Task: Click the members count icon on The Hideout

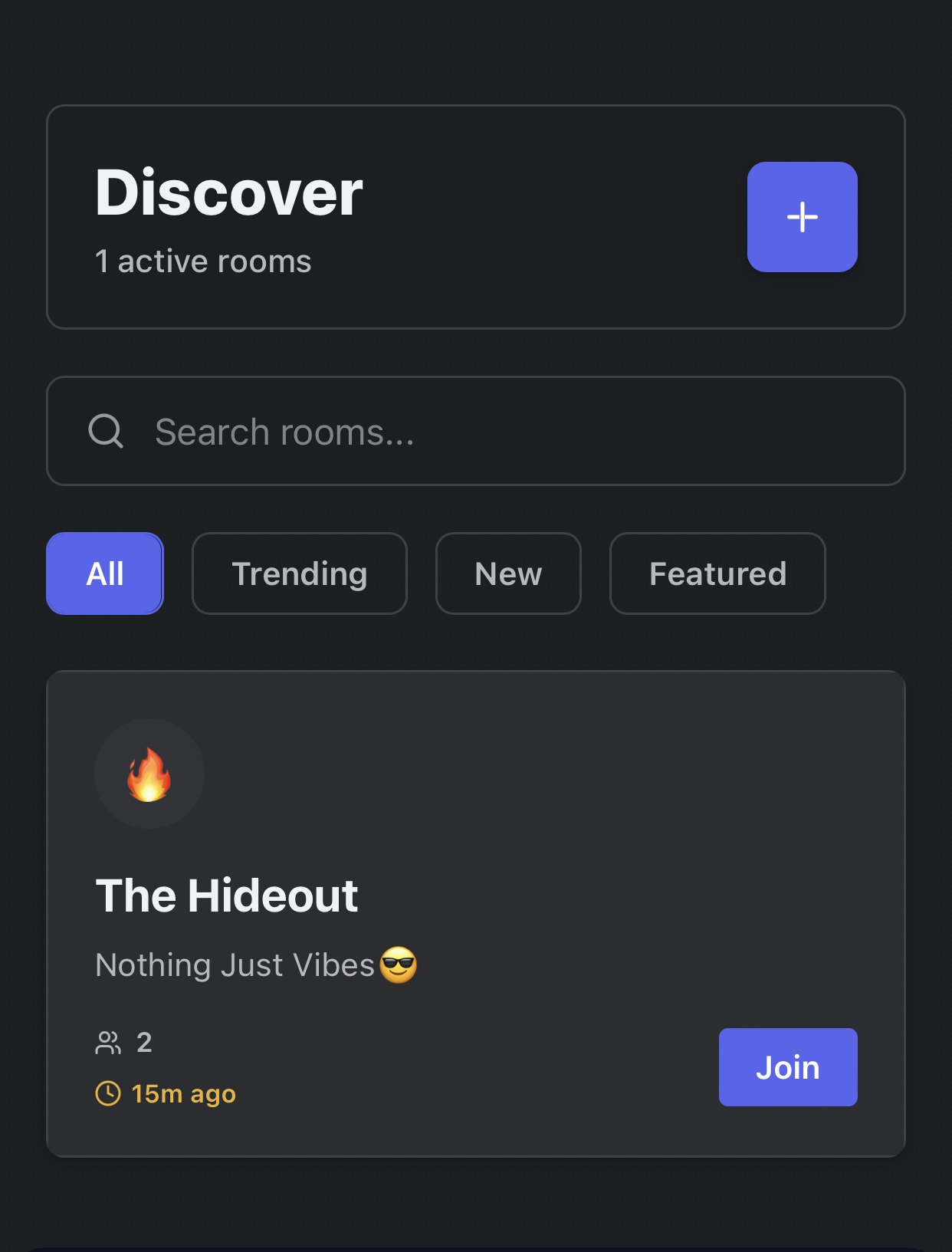Action: pyautogui.click(x=108, y=1041)
